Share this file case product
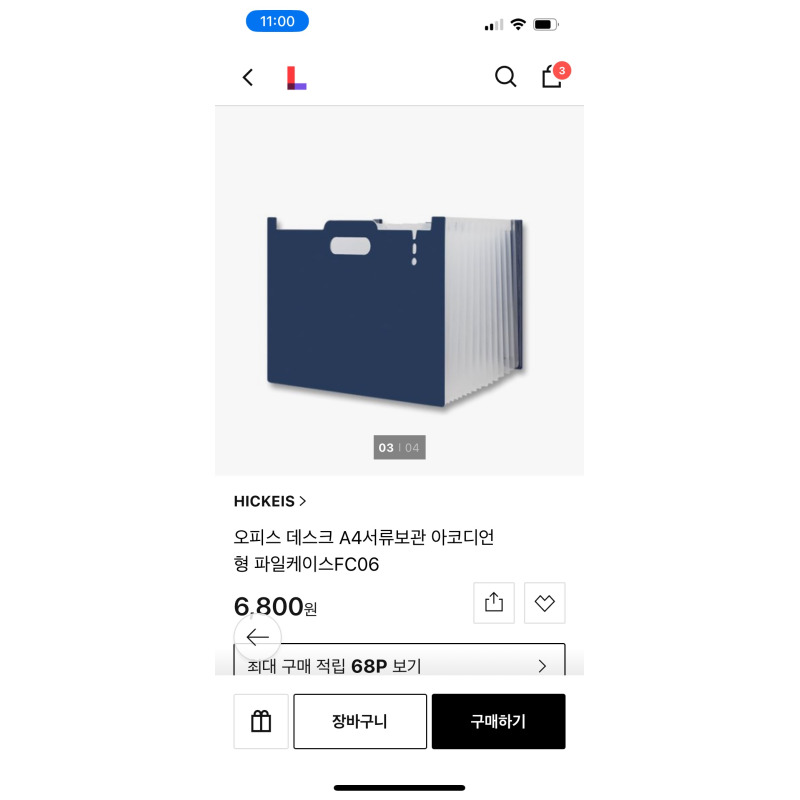The image size is (800, 800). click(494, 603)
